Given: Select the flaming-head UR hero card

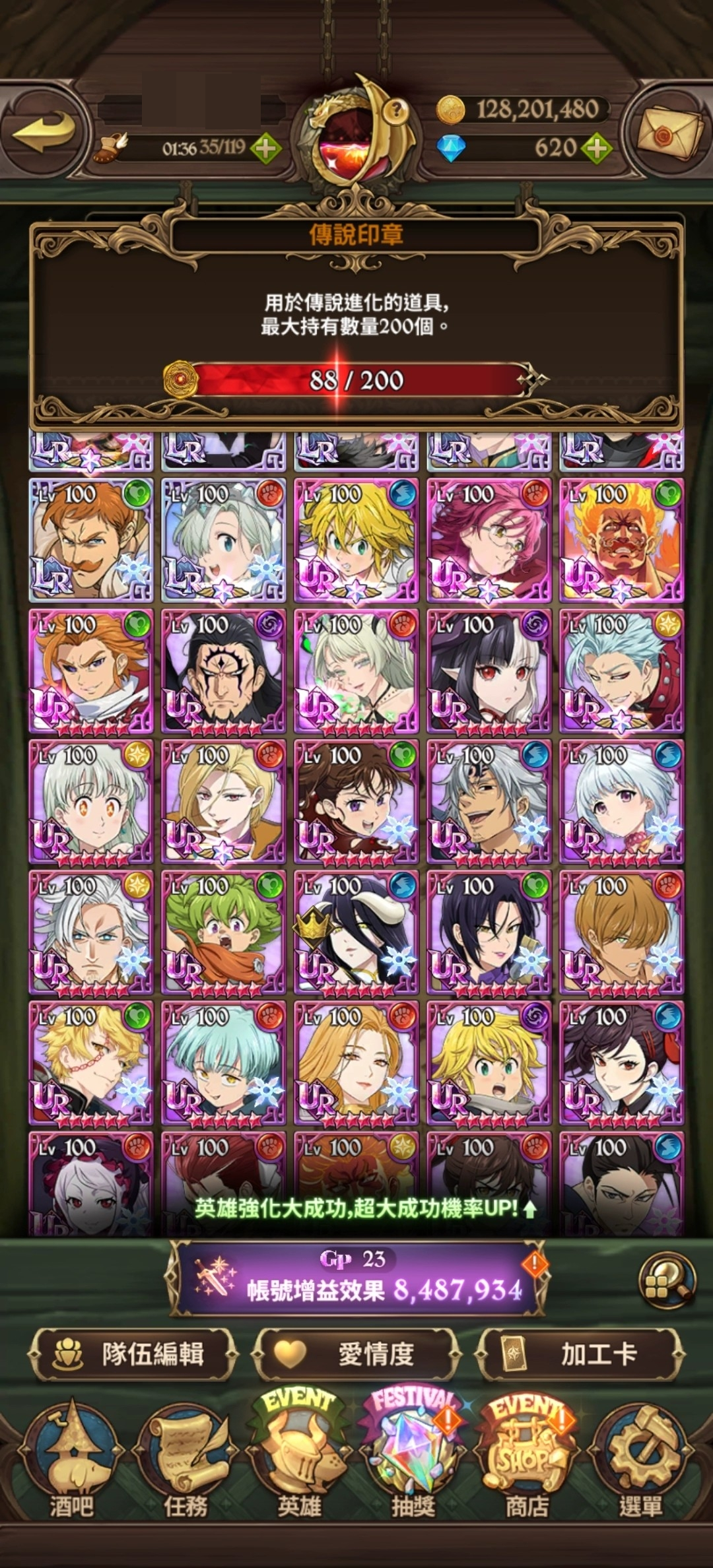Looking at the screenshot, I should 621,540.
